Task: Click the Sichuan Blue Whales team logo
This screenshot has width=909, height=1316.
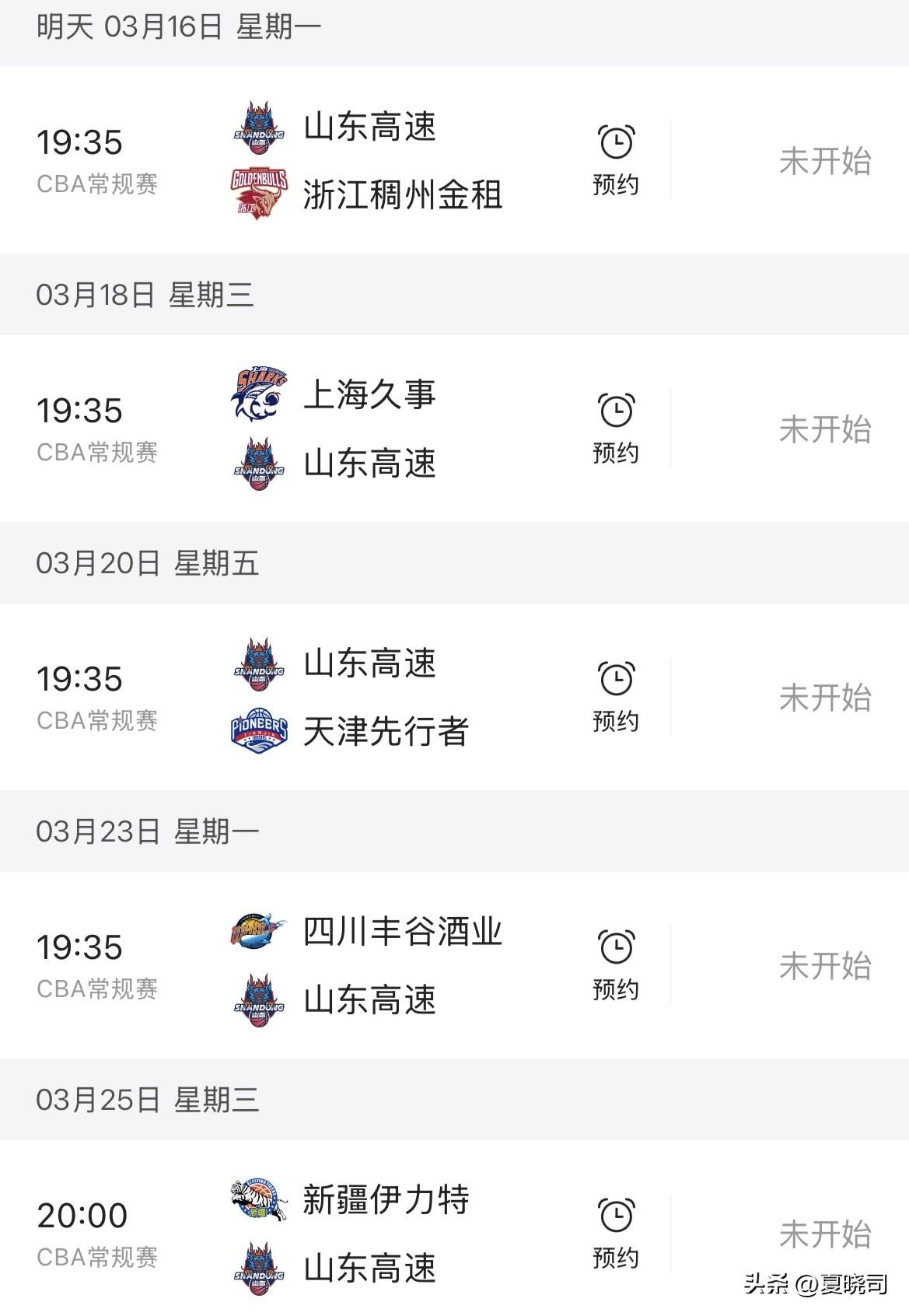Action: [257, 932]
